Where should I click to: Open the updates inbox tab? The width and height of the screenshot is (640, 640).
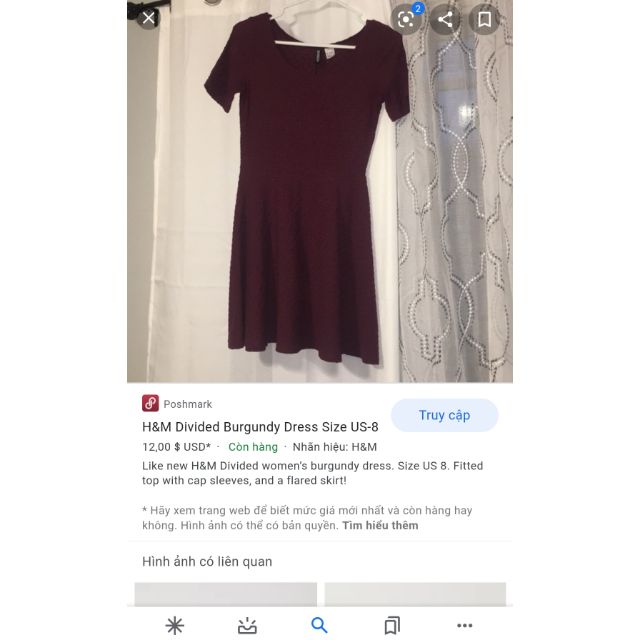coord(247,625)
